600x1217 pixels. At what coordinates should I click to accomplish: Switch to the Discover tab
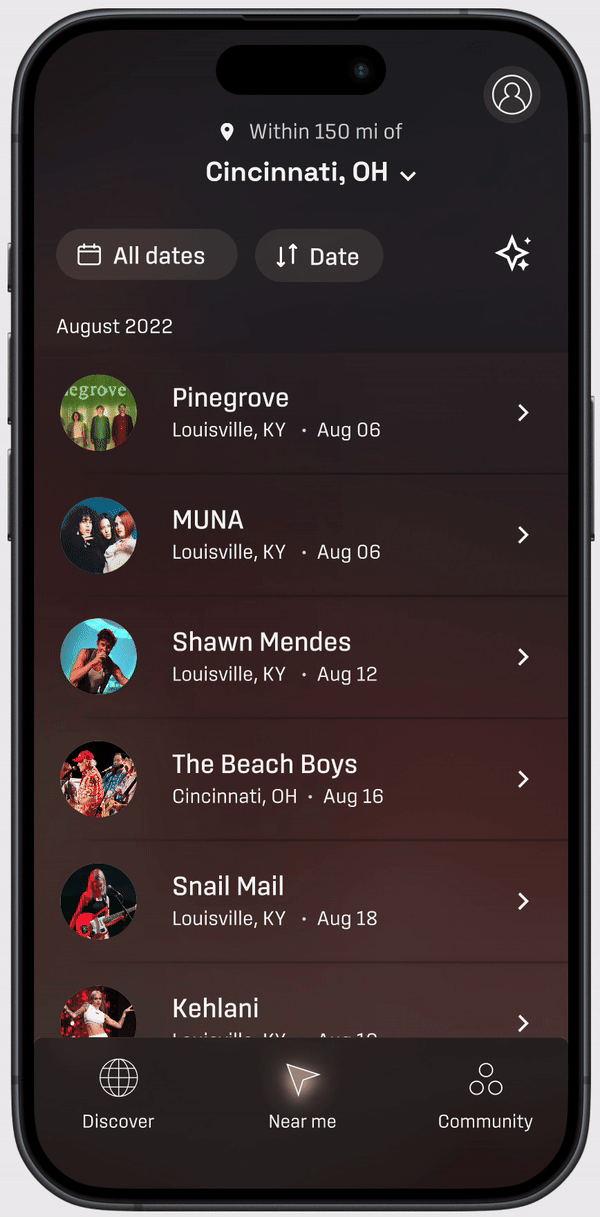click(118, 1096)
